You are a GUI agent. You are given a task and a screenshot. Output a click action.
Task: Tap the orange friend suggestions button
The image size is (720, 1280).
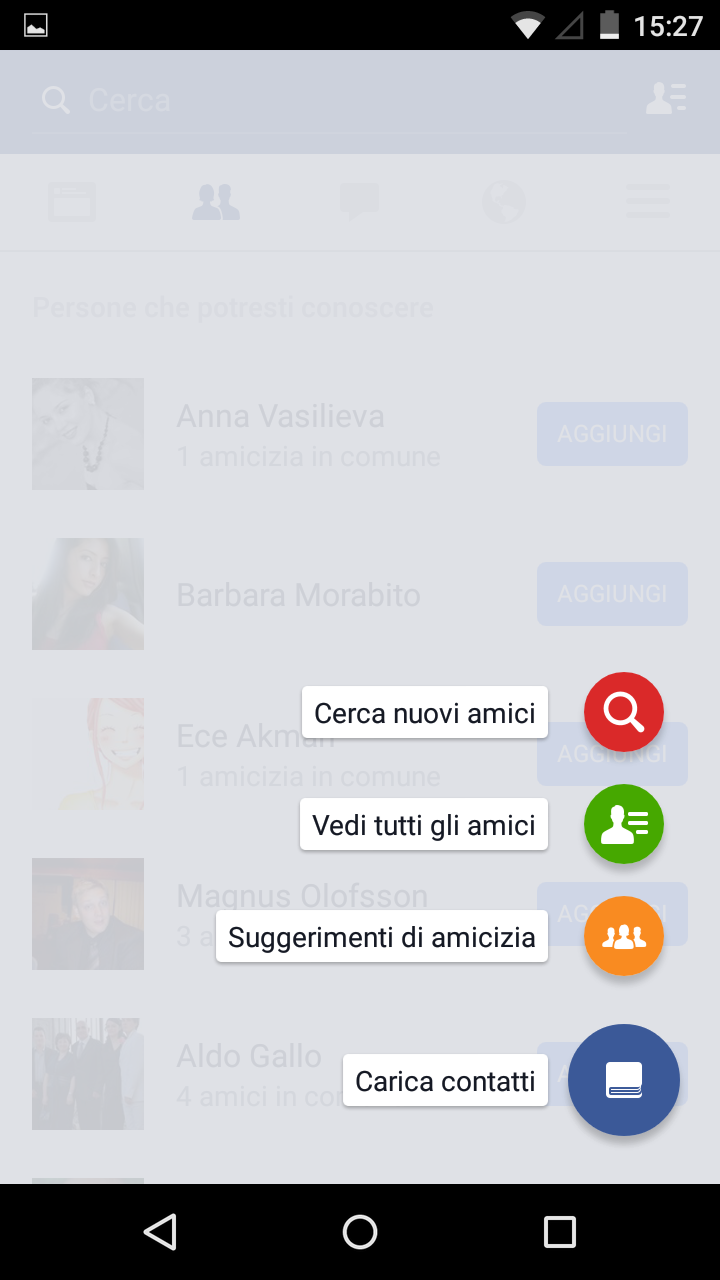624,936
